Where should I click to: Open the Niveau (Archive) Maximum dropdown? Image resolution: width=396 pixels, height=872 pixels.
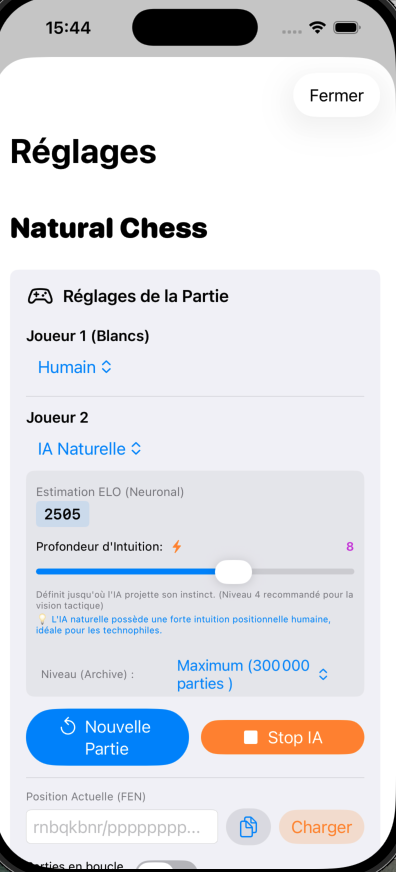point(252,675)
